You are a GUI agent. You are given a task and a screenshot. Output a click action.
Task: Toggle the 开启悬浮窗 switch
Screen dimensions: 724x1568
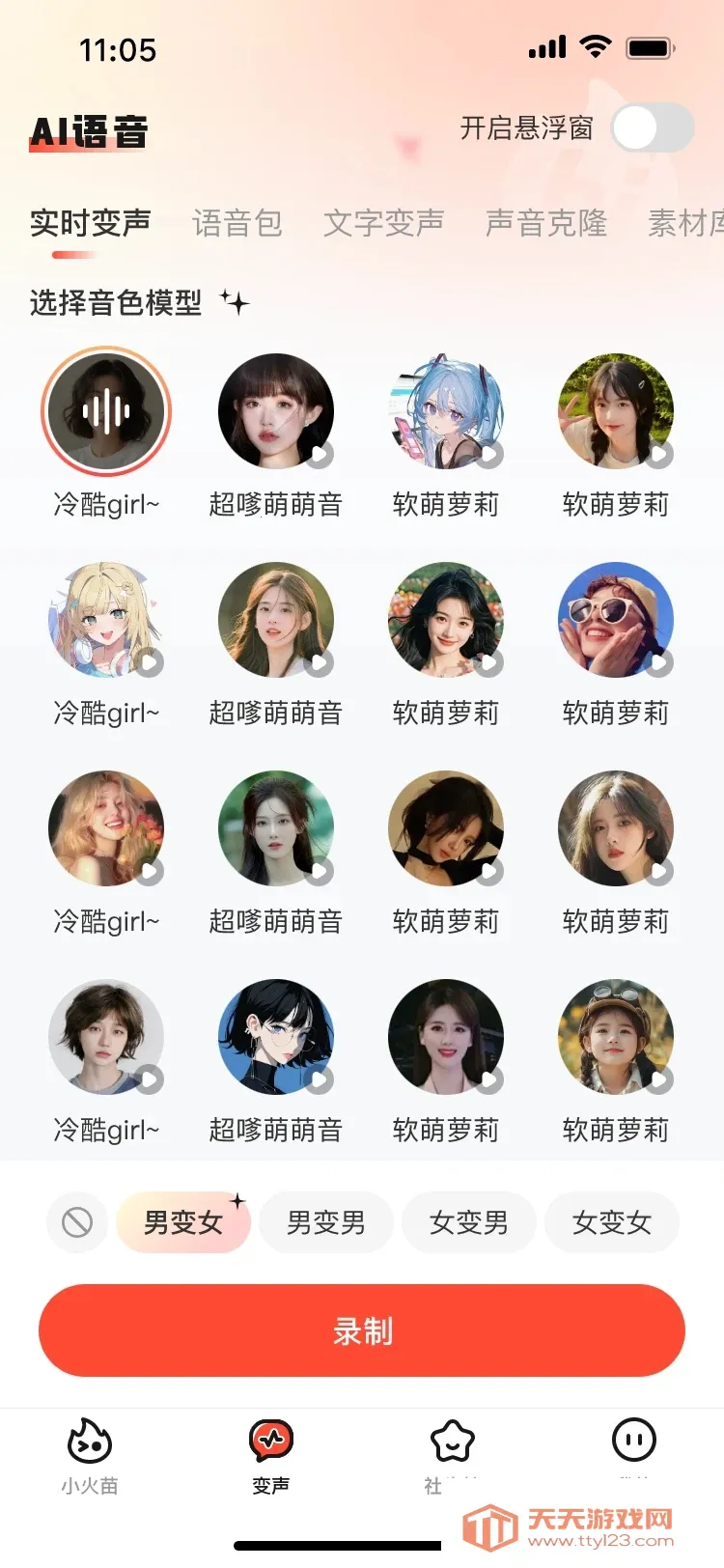(652, 128)
